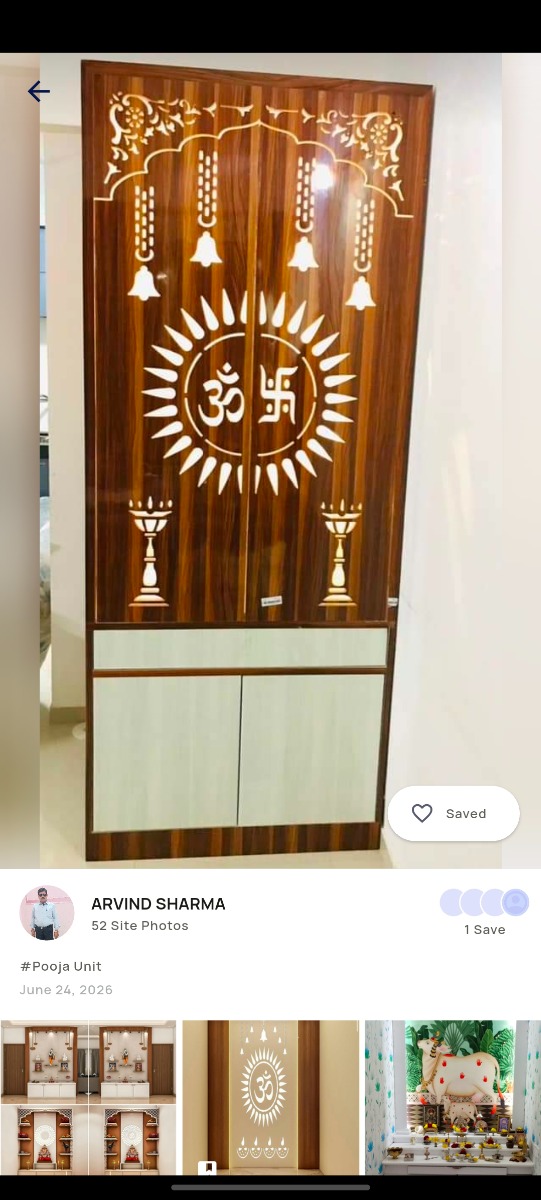
Task: Open the cow statue mandir photo
Action: pyautogui.click(x=453, y=1097)
